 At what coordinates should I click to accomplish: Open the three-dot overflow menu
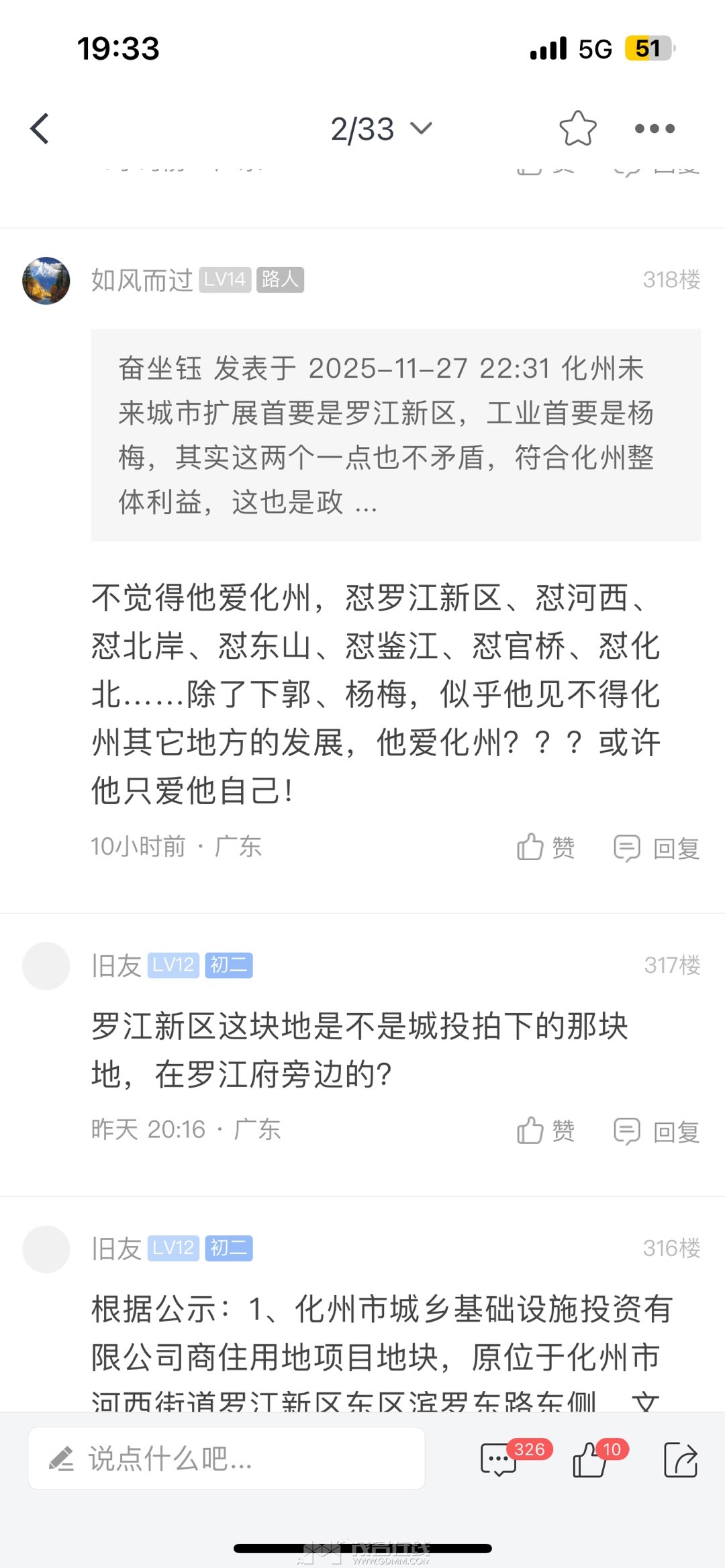[x=655, y=128]
